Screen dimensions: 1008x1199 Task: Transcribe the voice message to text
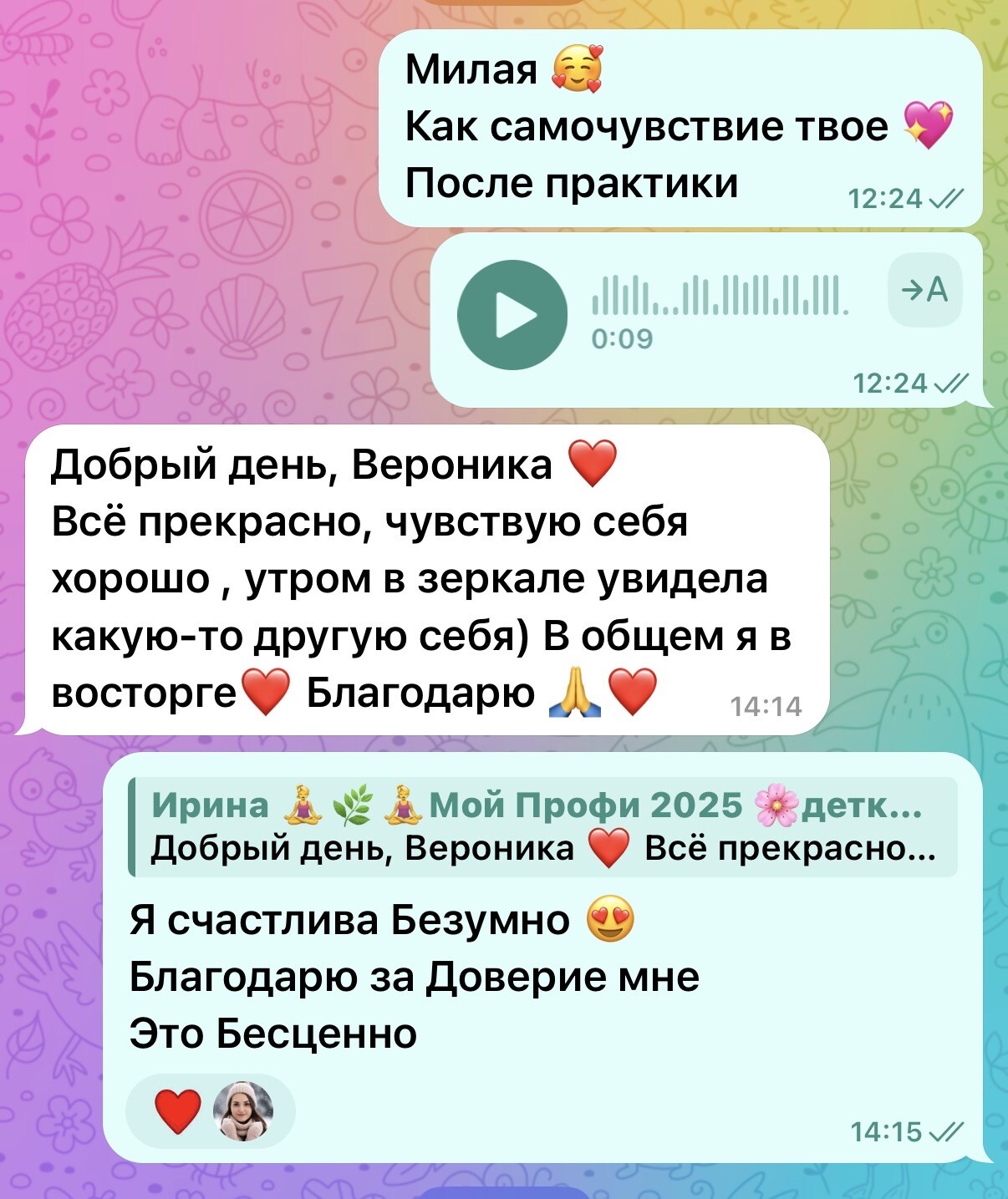[924, 290]
